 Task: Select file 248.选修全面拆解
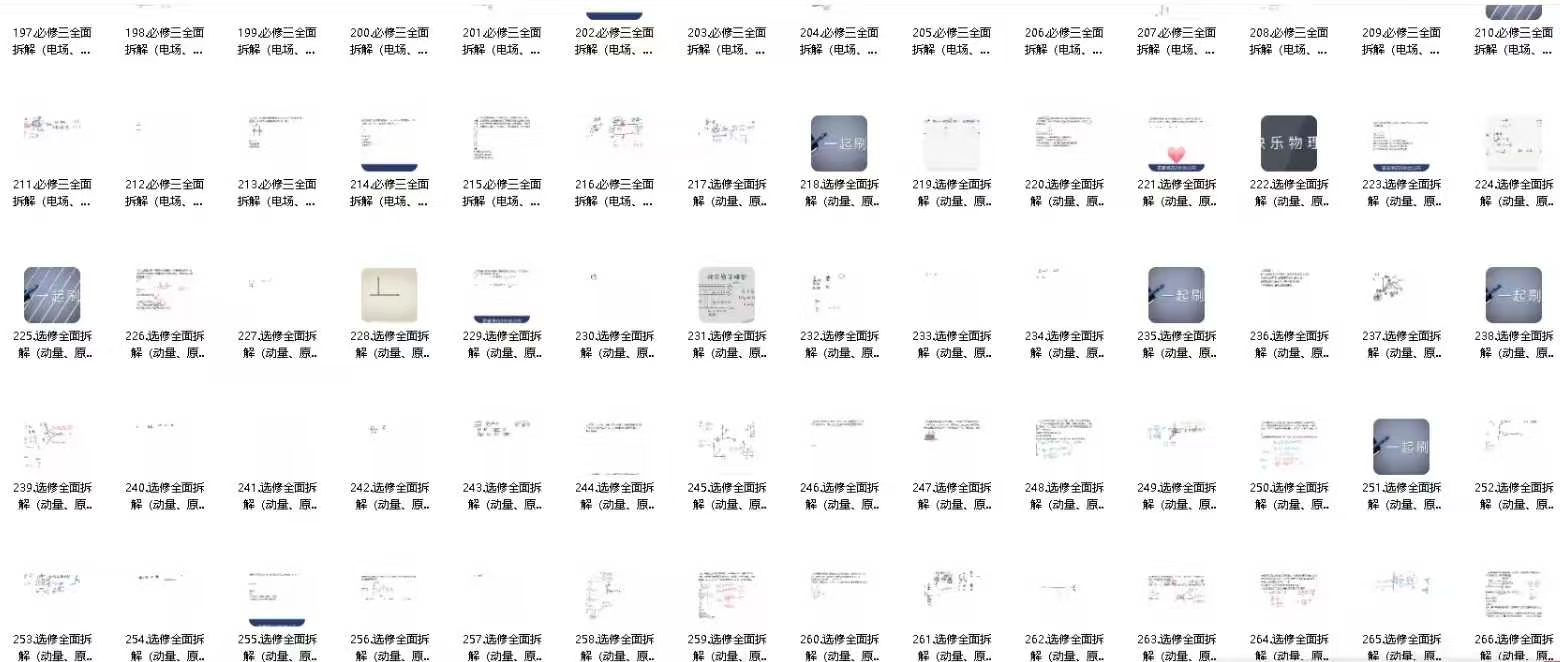(x=1064, y=447)
